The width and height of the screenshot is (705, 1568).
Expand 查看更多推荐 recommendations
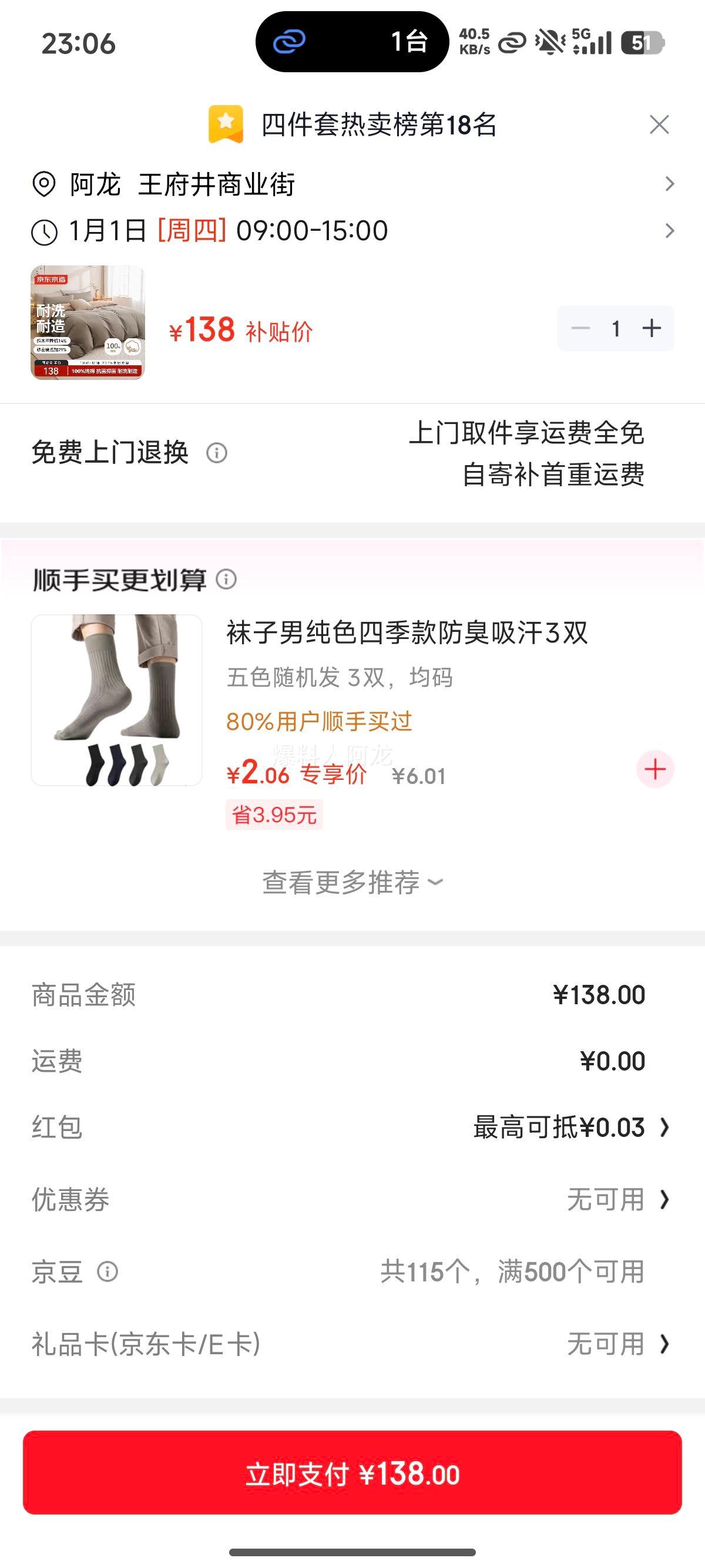(x=352, y=881)
